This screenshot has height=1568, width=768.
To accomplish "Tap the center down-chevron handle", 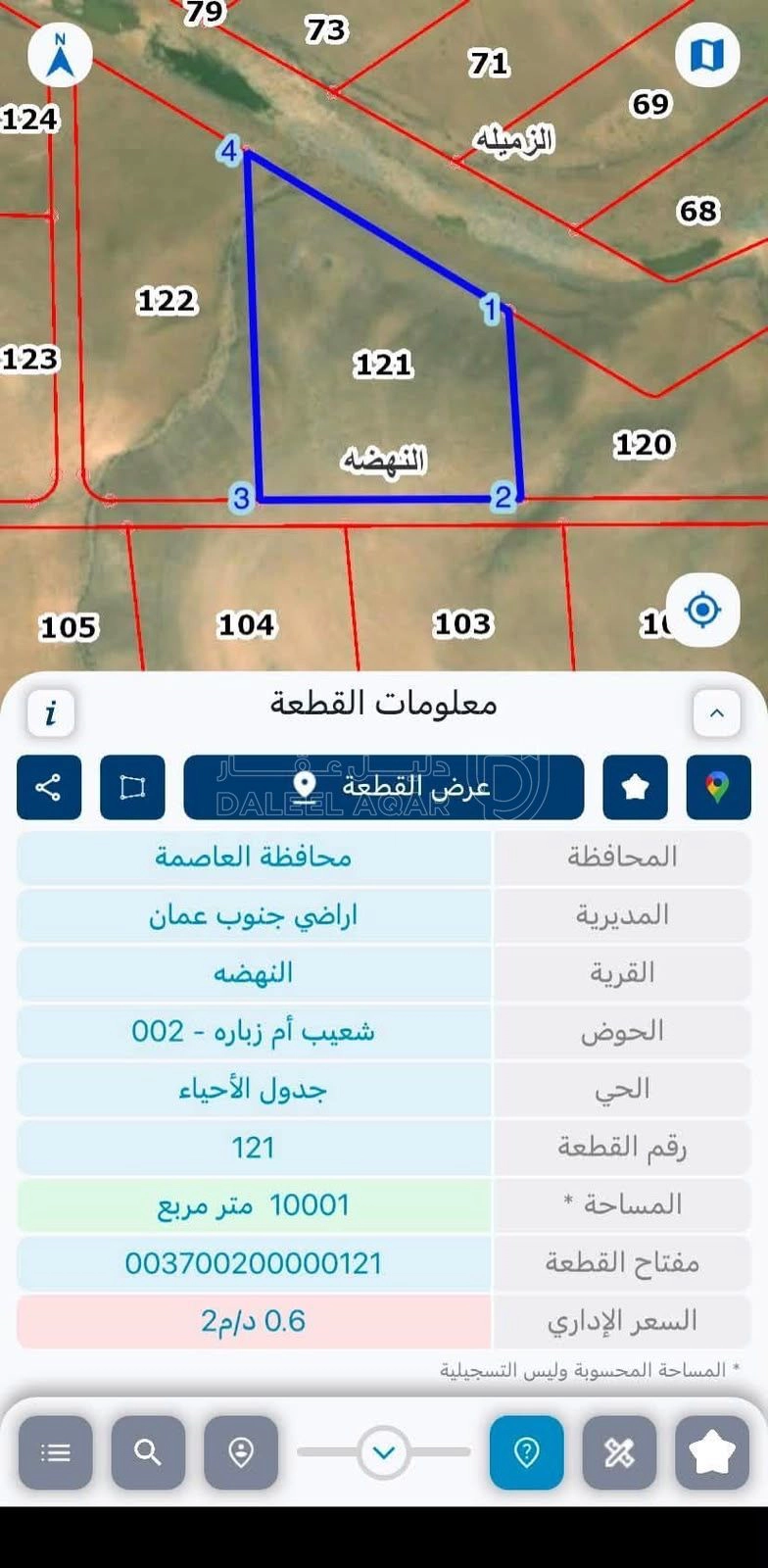I will [x=384, y=1452].
